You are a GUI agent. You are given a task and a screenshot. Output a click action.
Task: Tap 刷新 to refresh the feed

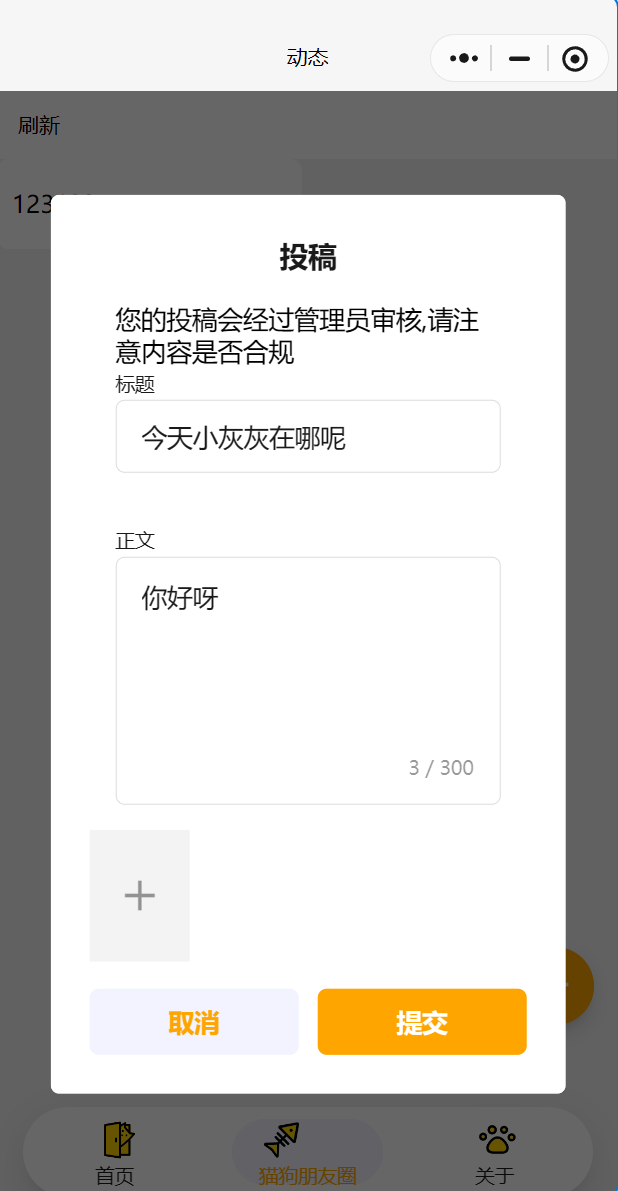pos(39,125)
